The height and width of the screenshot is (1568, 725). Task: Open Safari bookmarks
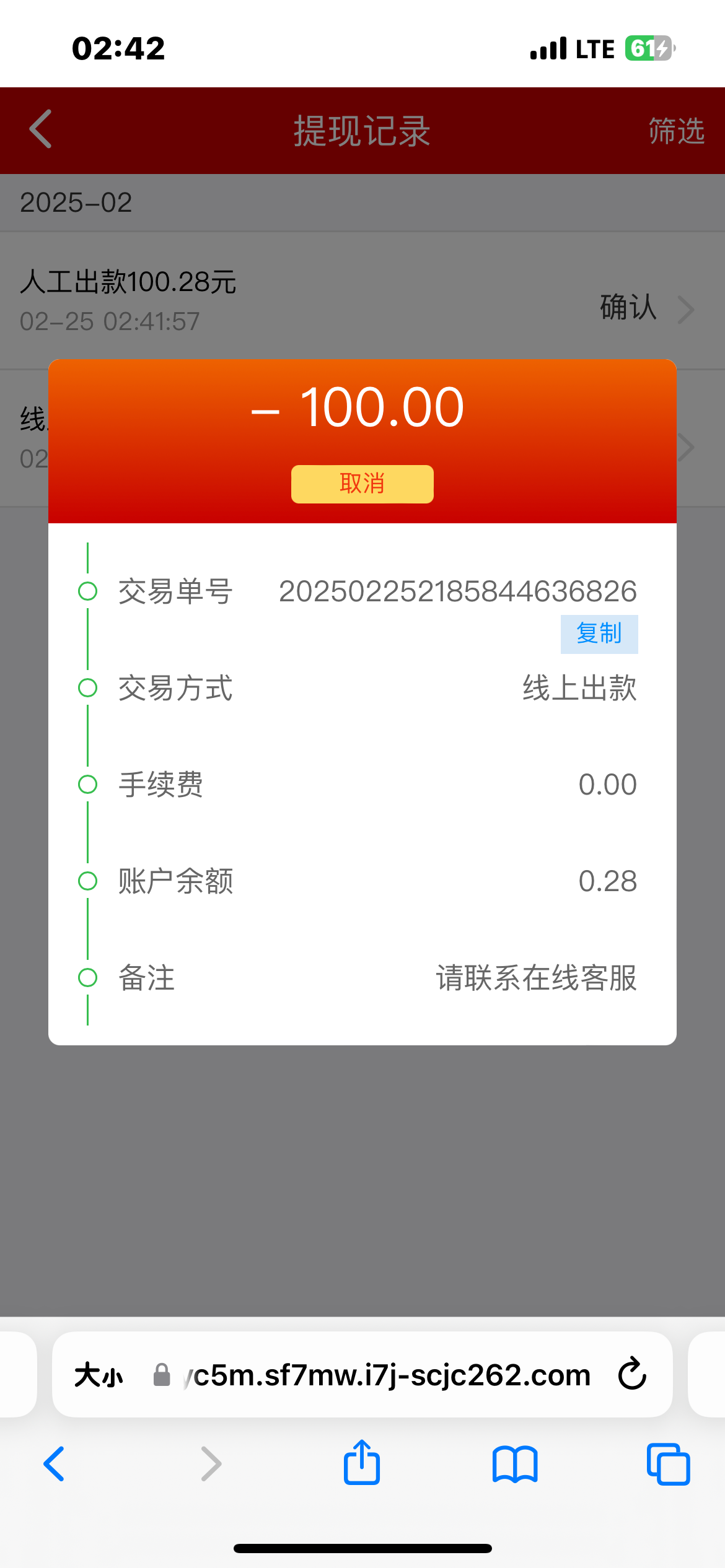515,1464
